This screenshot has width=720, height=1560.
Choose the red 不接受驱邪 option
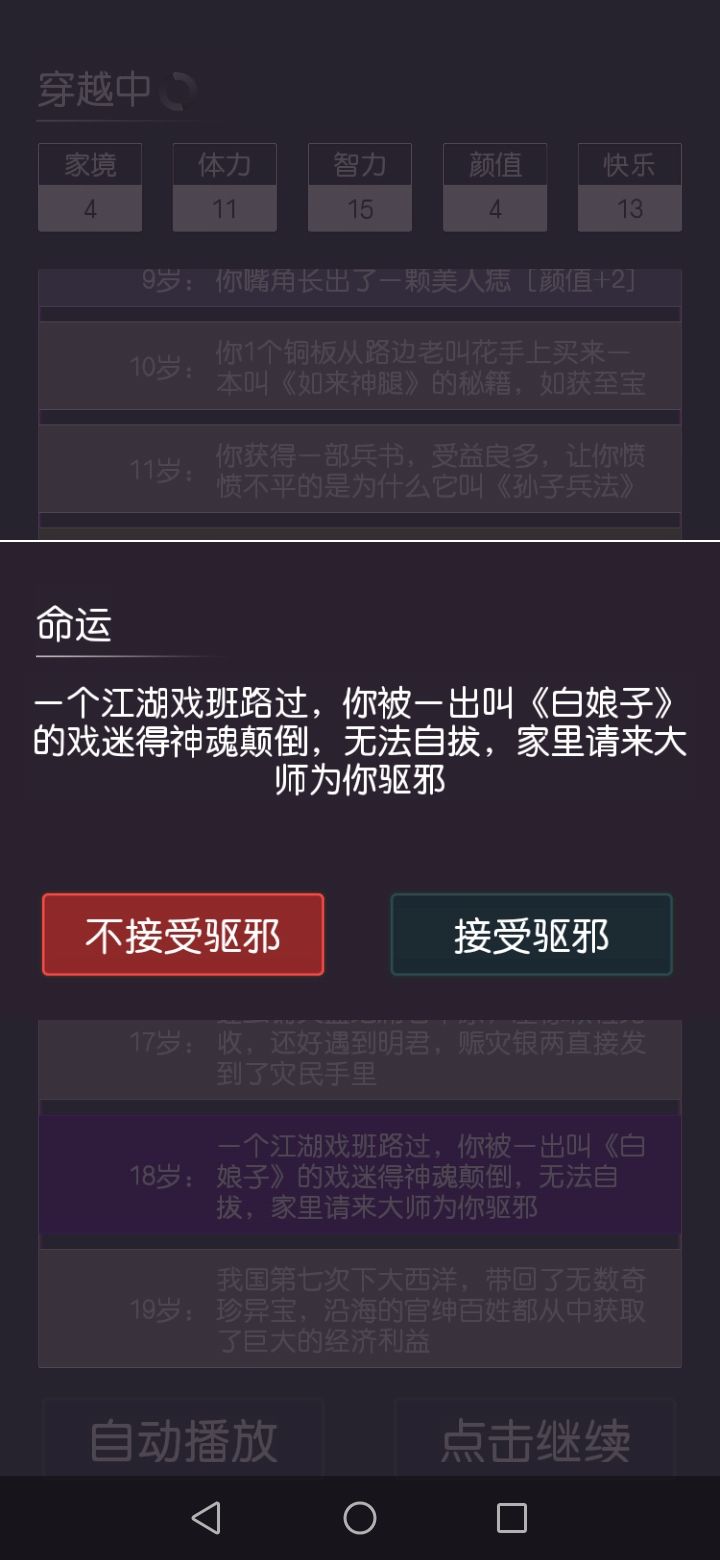[183, 934]
